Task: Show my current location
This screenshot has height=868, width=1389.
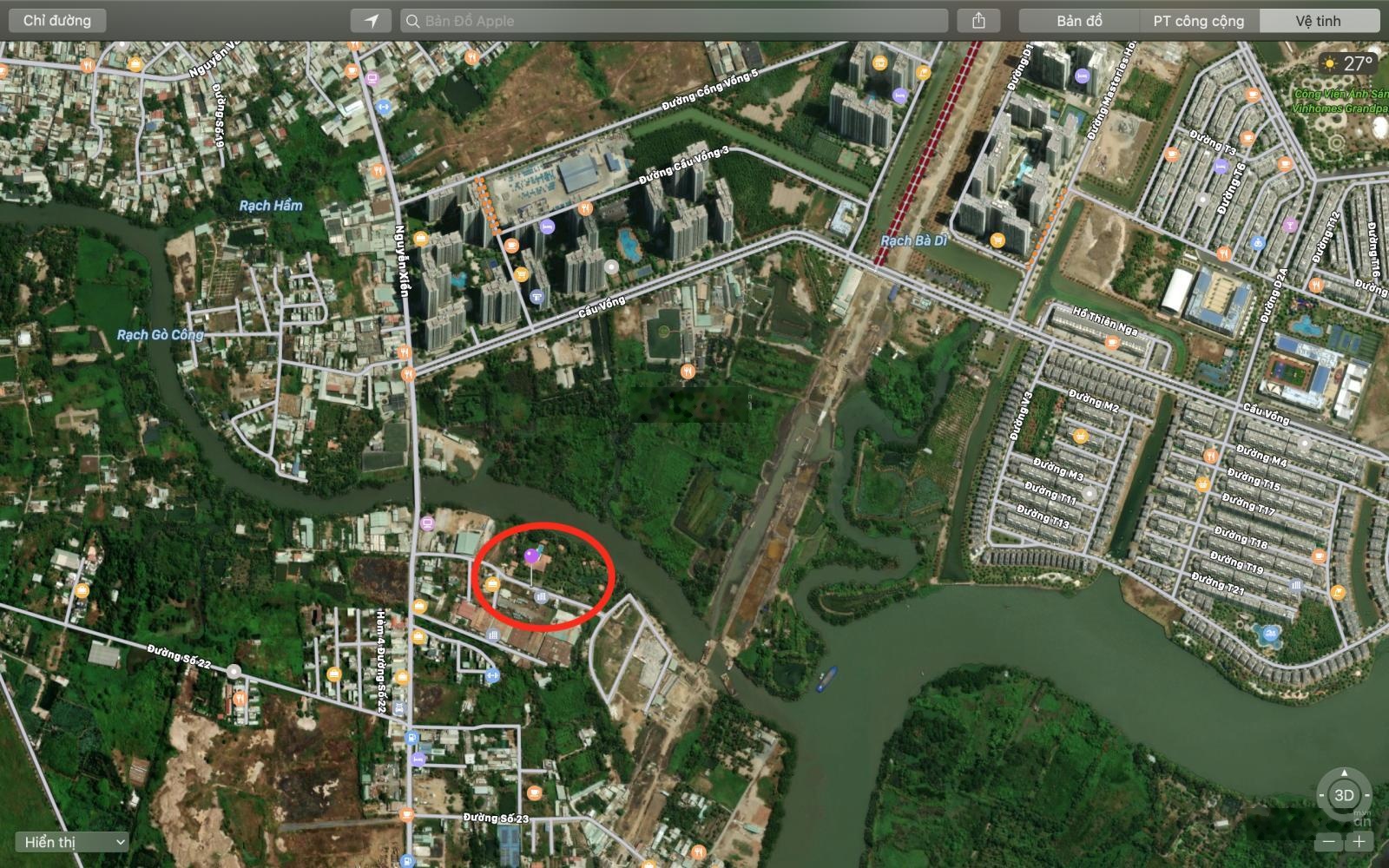Action: (372, 21)
